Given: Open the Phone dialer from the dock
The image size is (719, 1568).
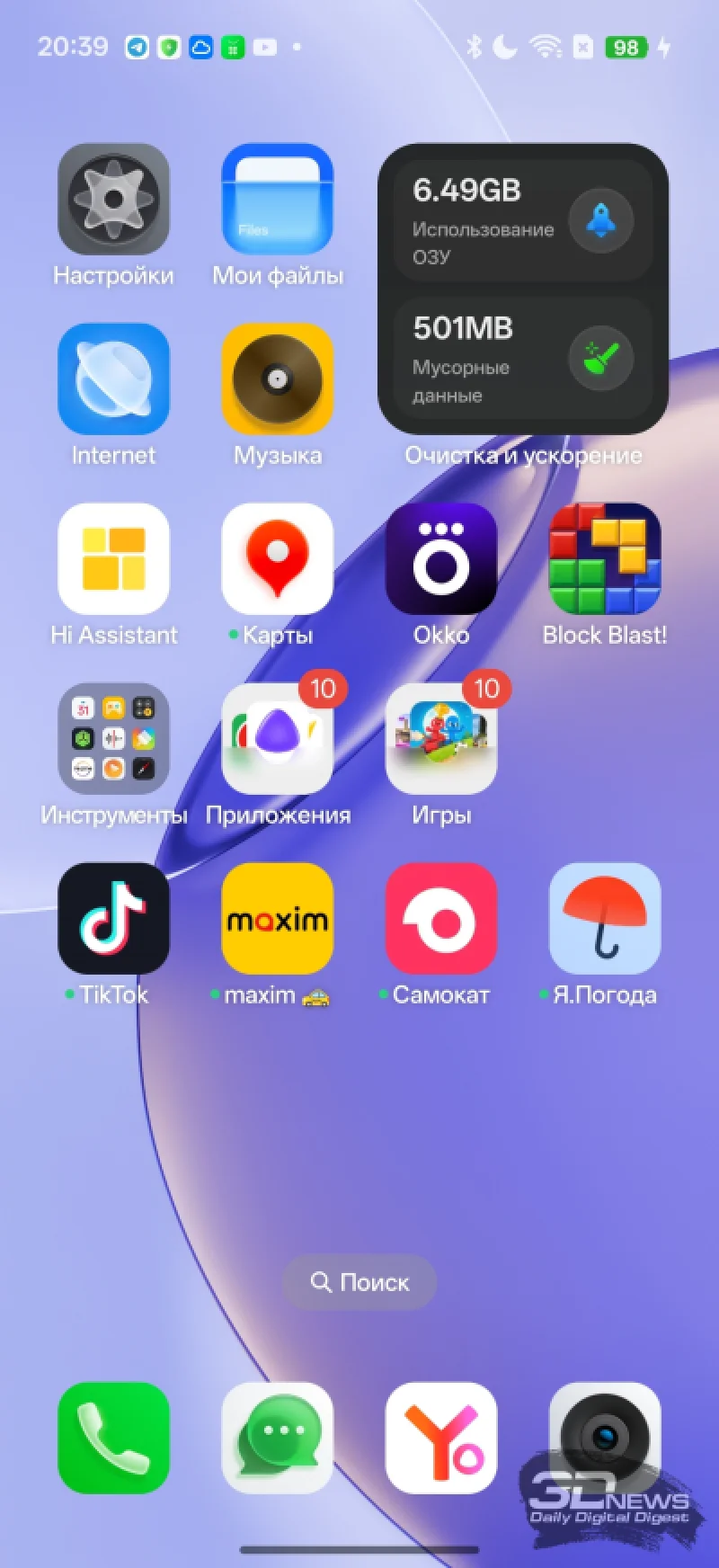Looking at the screenshot, I should [x=113, y=1439].
